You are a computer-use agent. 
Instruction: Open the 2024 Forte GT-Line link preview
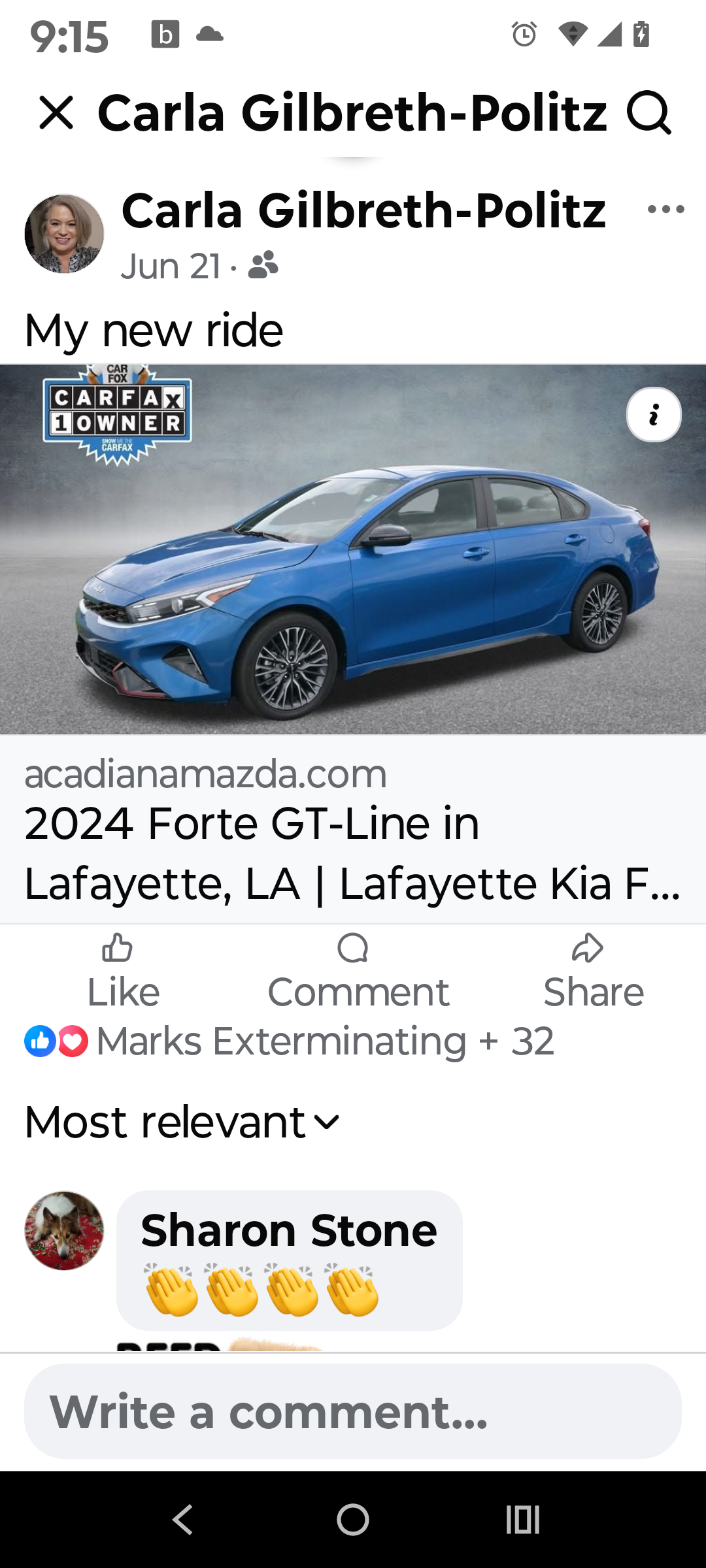click(x=353, y=830)
